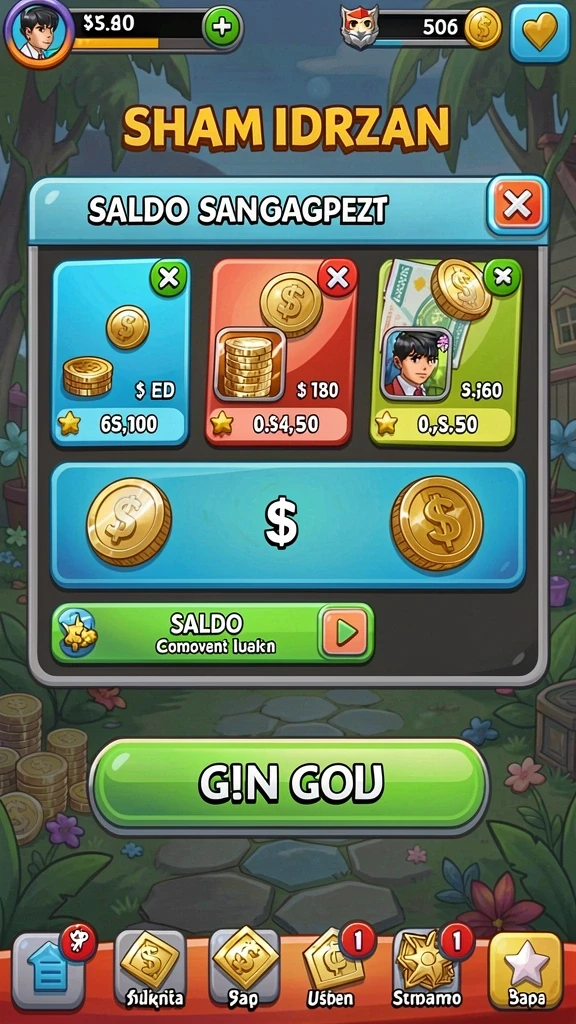Select the blue coin pack card
Image resolution: width=576 pixels, height=1024 pixels.
click(x=120, y=352)
